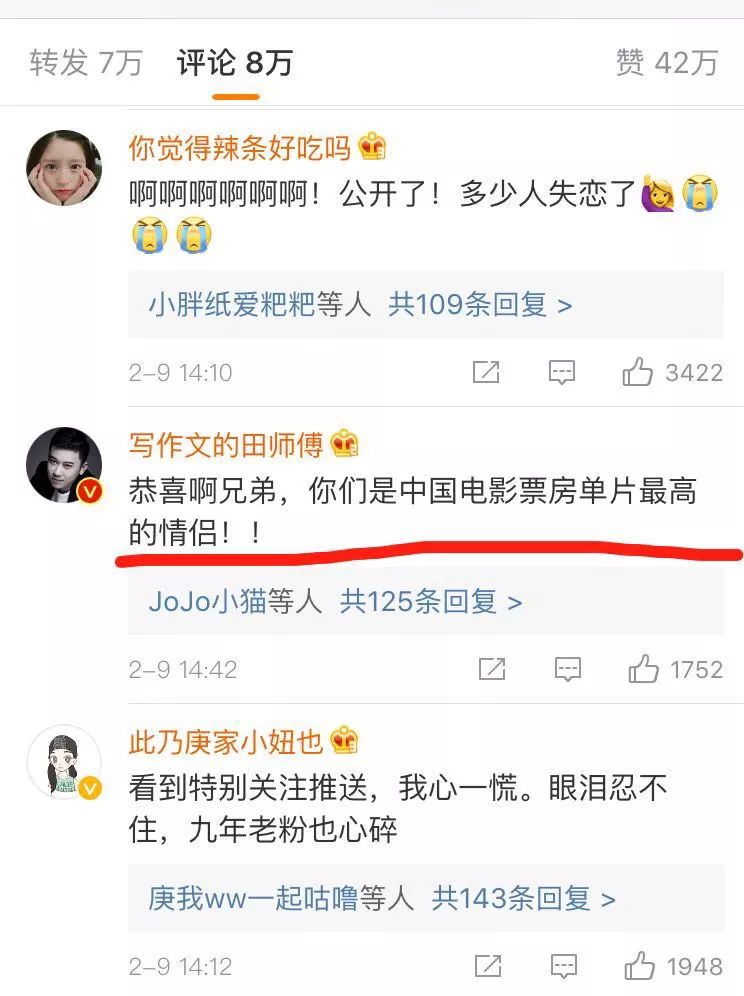Image resolution: width=744 pixels, height=996 pixels.
Task: Like the comment with 3422 likes
Action: coord(638,373)
